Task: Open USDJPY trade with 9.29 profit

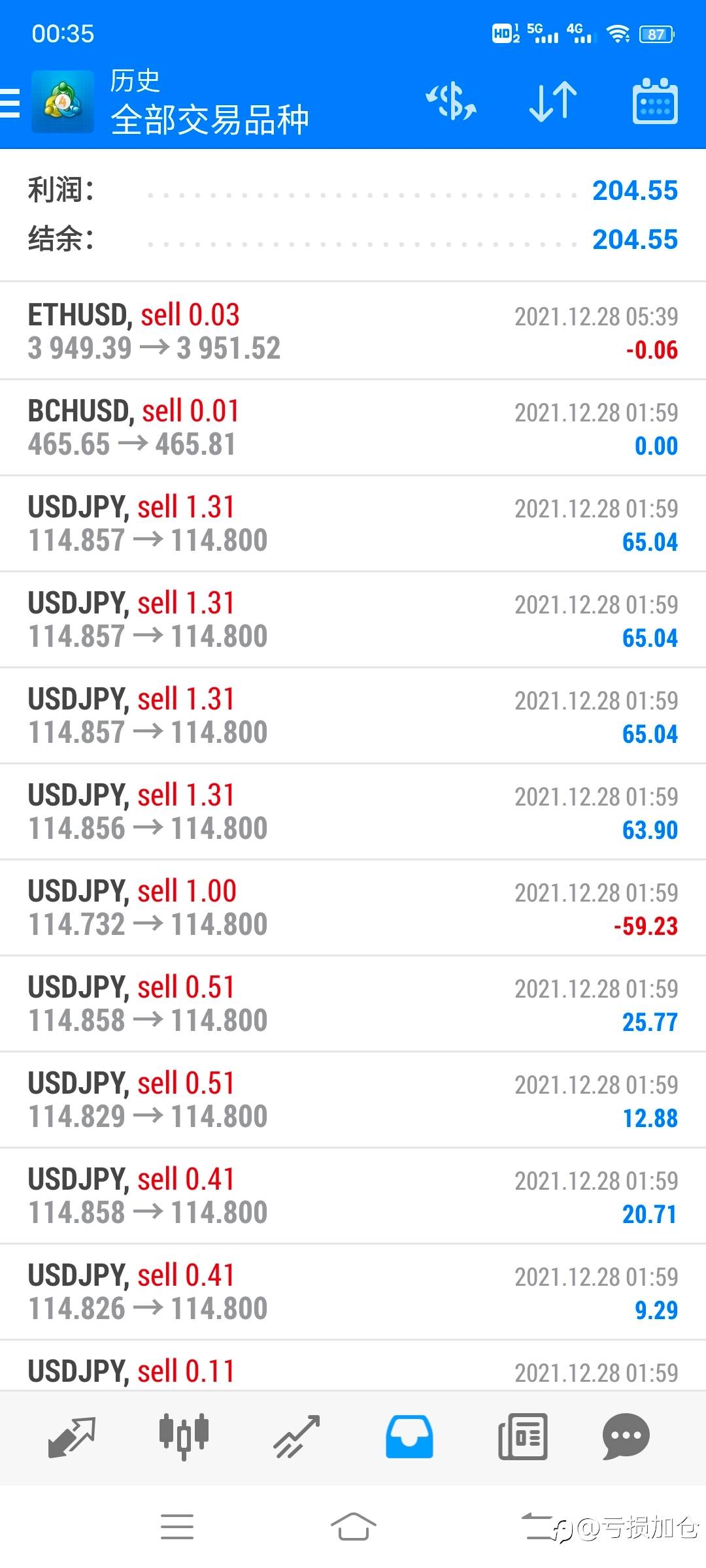Action: click(x=353, y=1292)
